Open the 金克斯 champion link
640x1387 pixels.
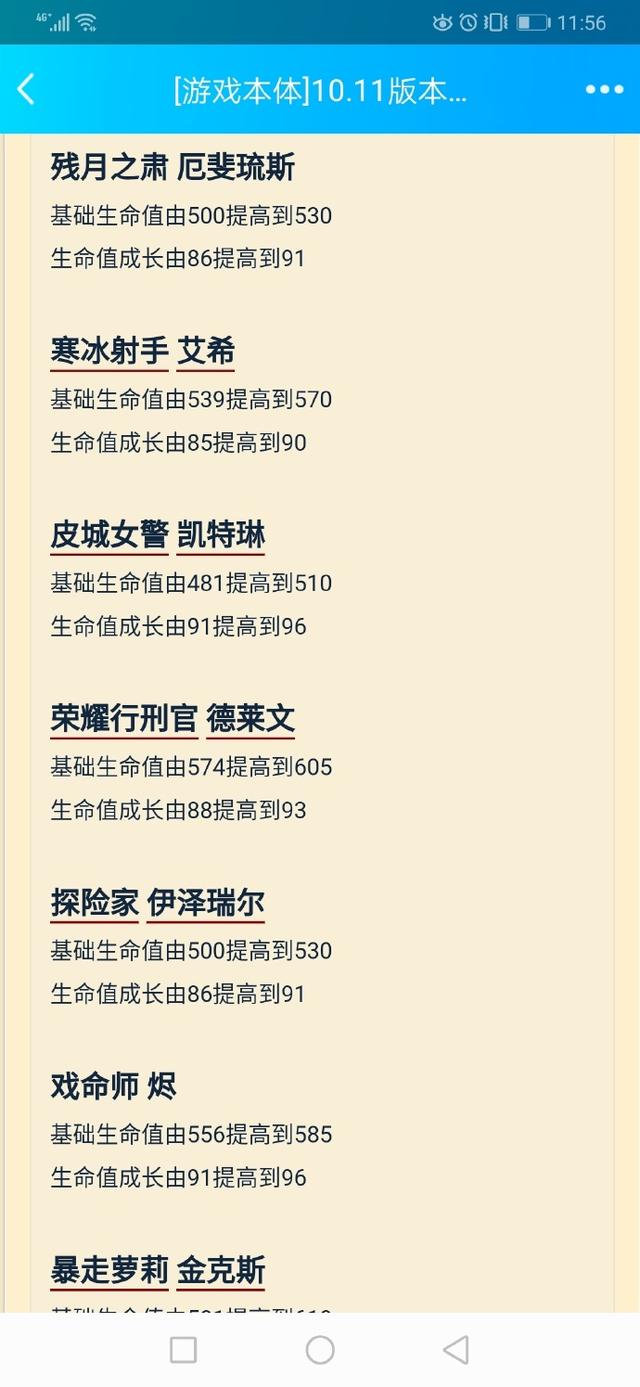click(x=221, y=1271)
